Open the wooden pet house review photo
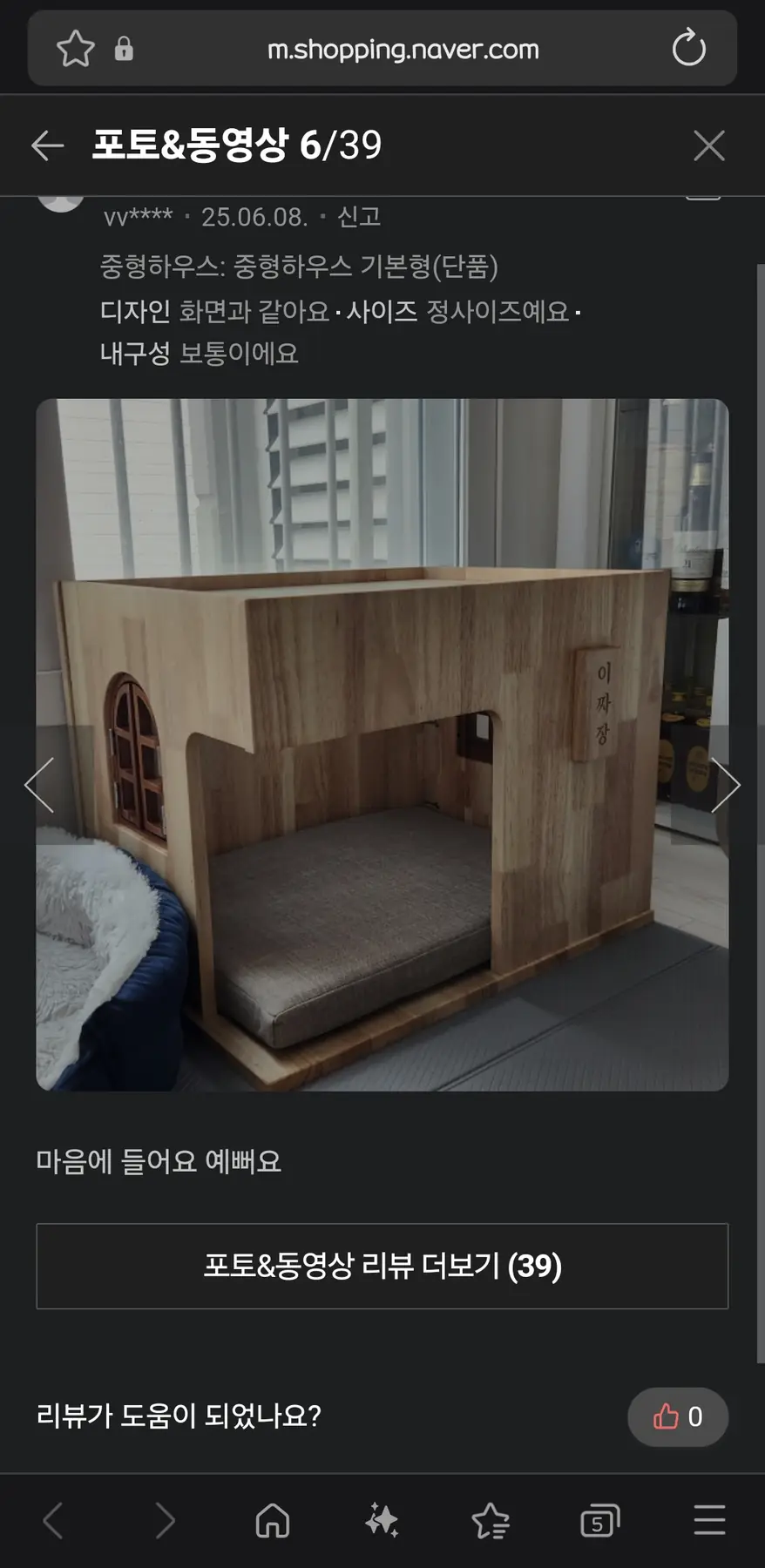Image resolution: width=765 pixels, height=1568 pixels. (382, 745)
